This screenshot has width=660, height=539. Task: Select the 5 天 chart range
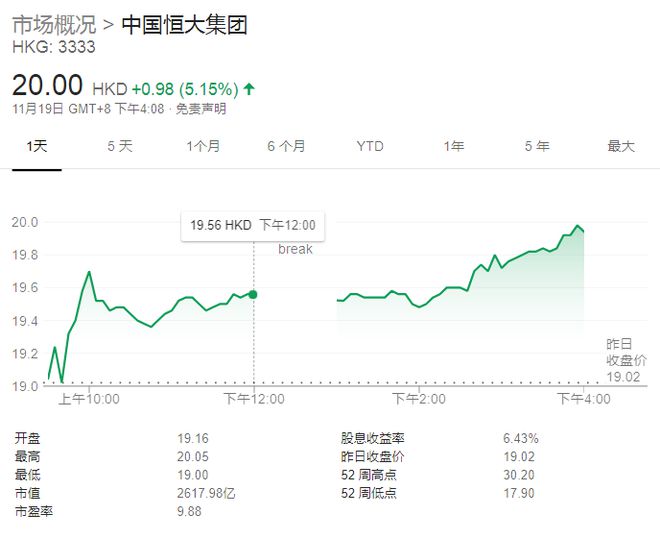120,146
